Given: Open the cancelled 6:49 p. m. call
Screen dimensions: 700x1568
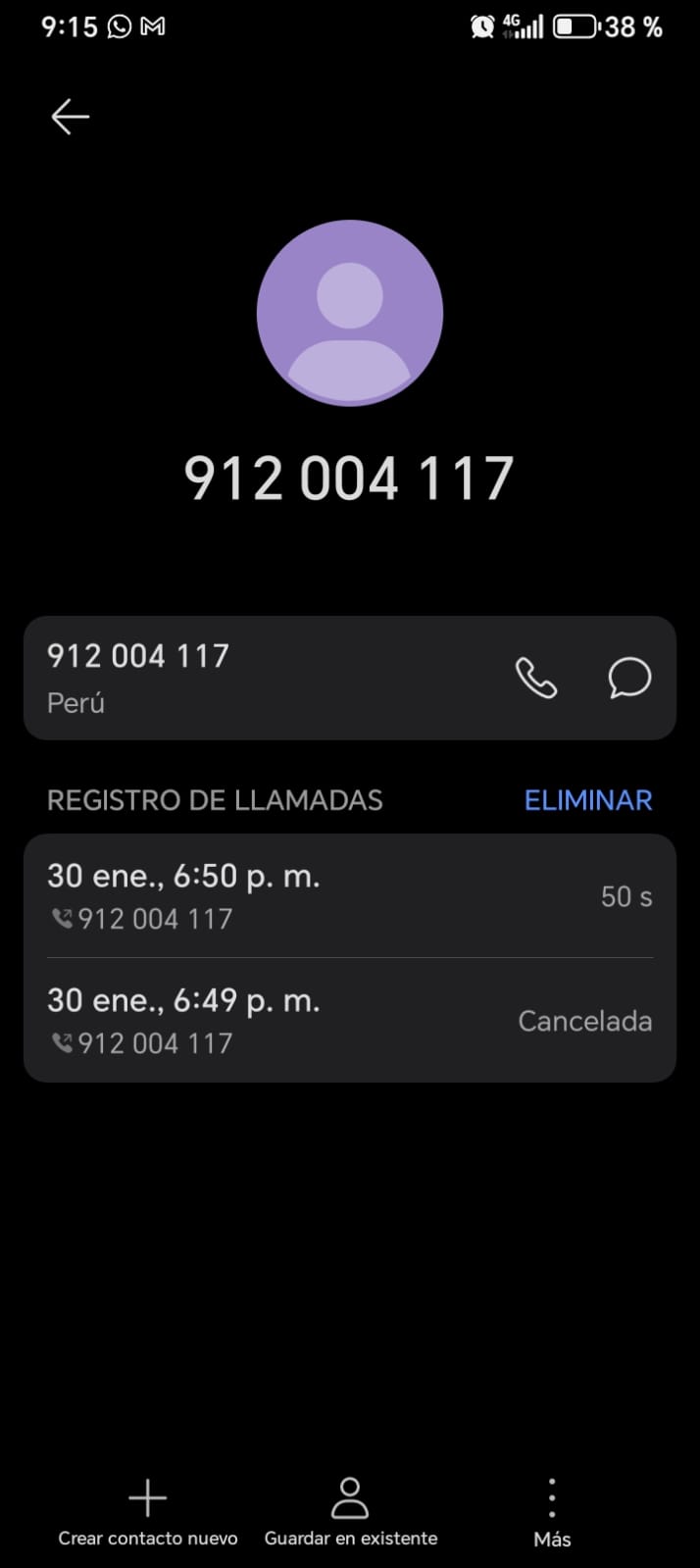Looking at the screenshot, I should coord(349,1020).
